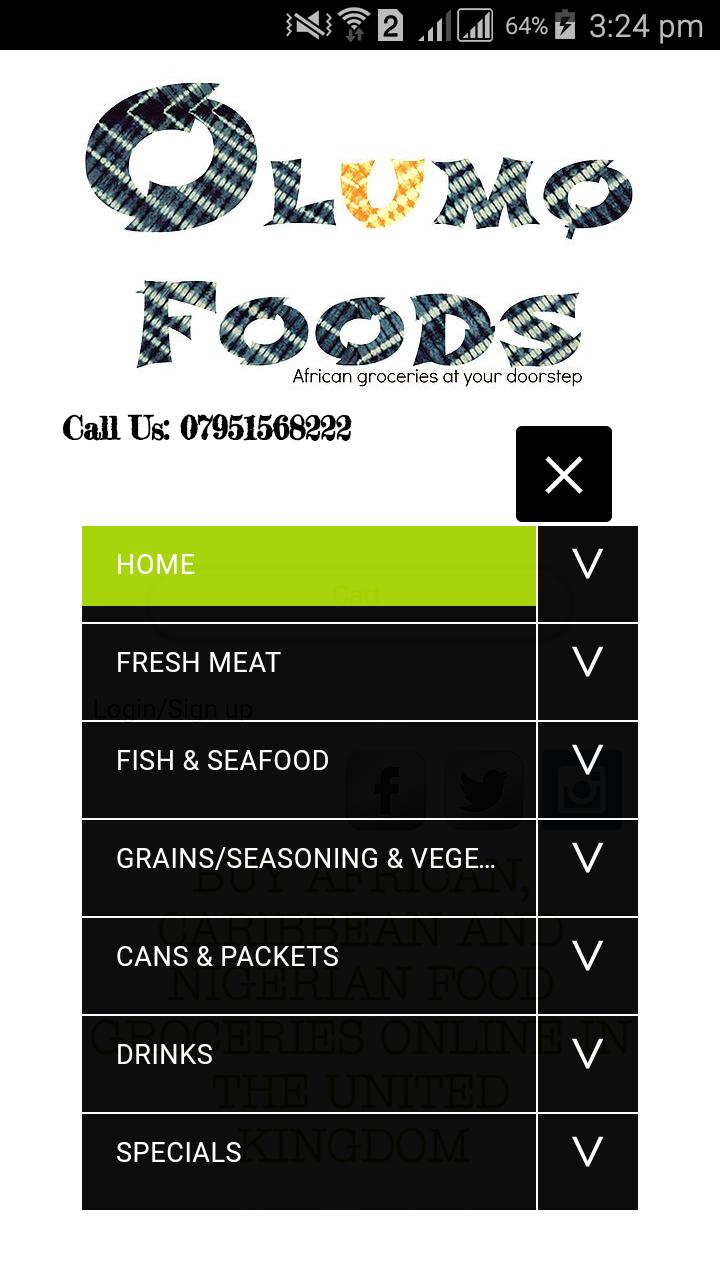Browse the Cans & Packets category
Screen dimensions: 720x1280
click(308, 957)
